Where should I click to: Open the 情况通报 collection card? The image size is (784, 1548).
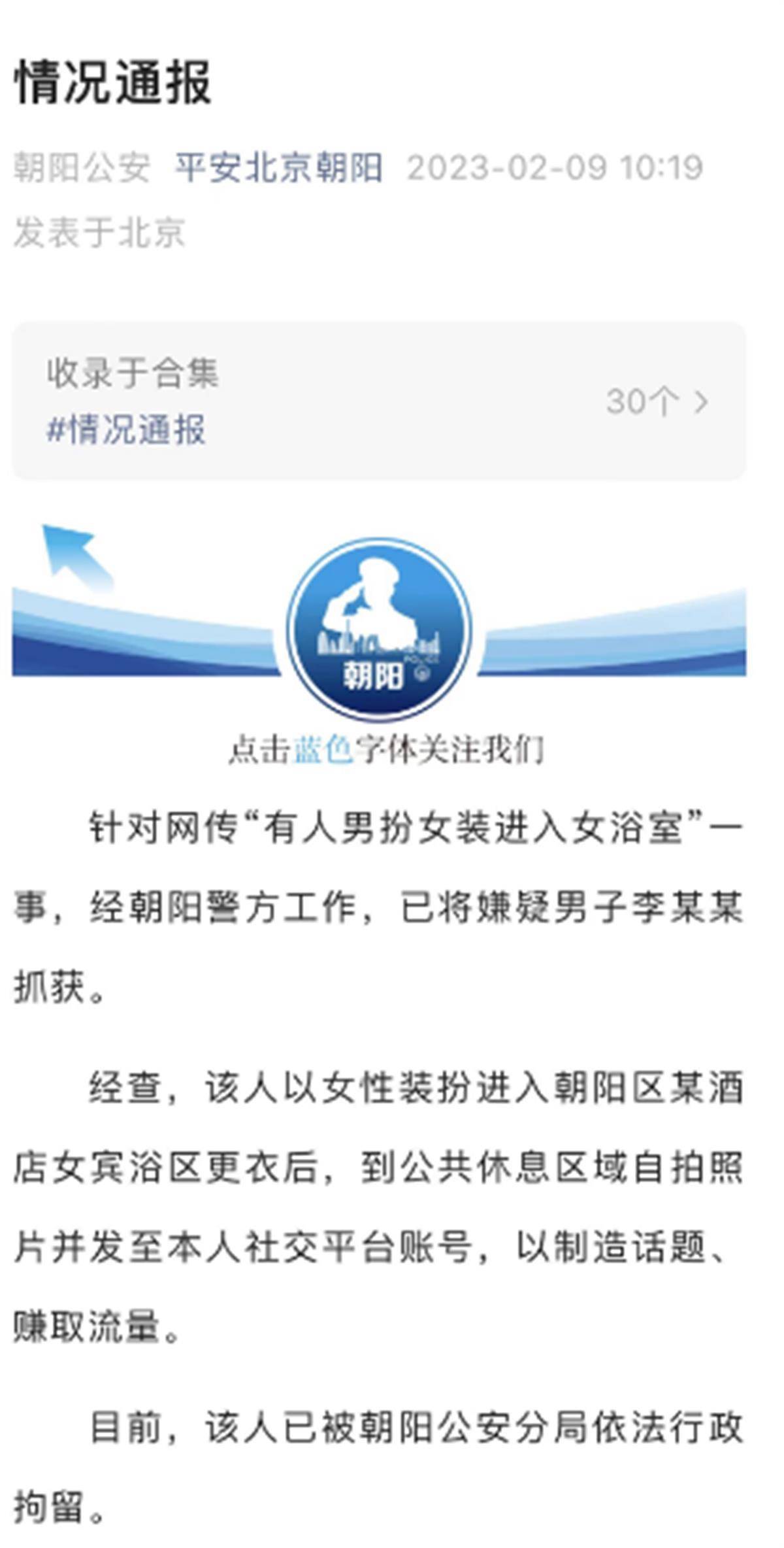[x=379, y=401]
